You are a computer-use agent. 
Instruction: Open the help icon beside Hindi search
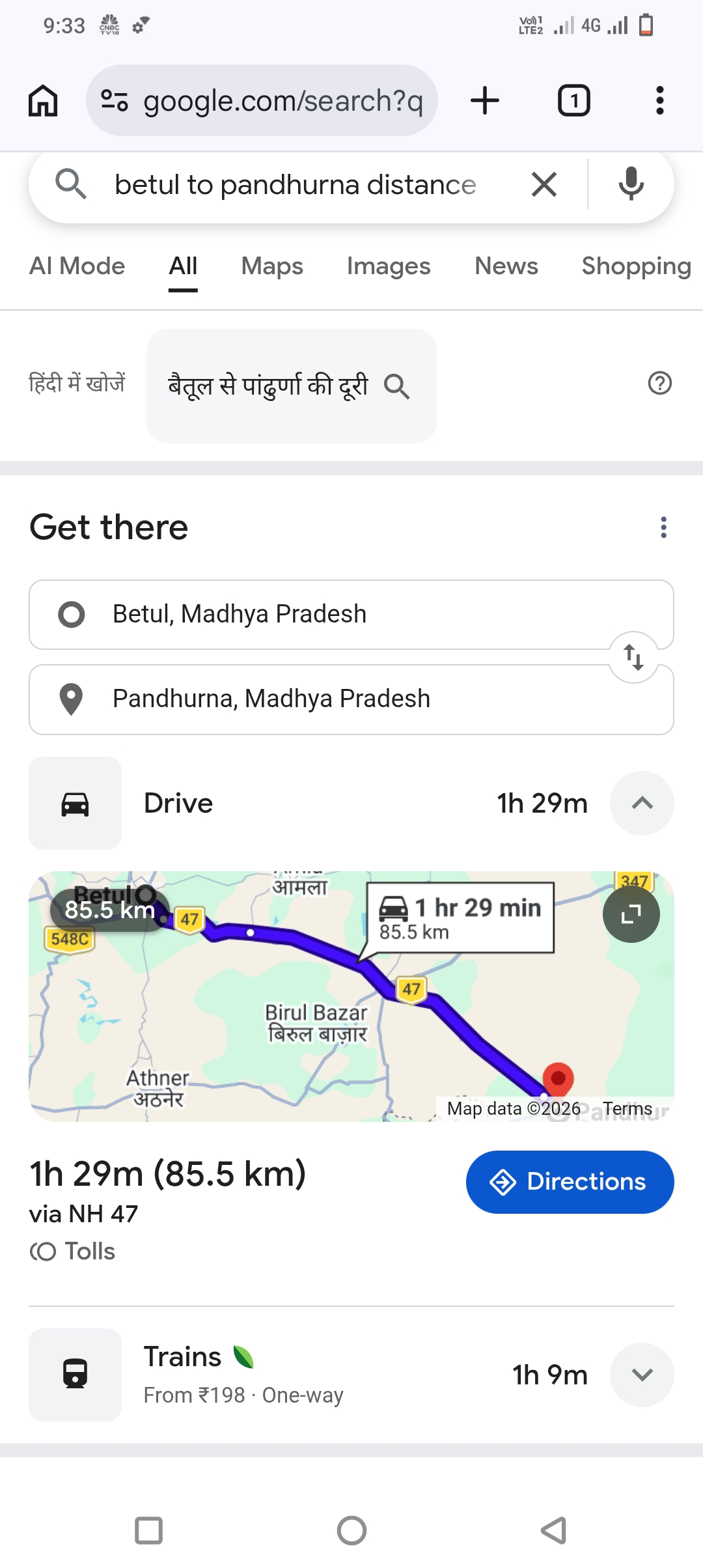click(660, 384)
